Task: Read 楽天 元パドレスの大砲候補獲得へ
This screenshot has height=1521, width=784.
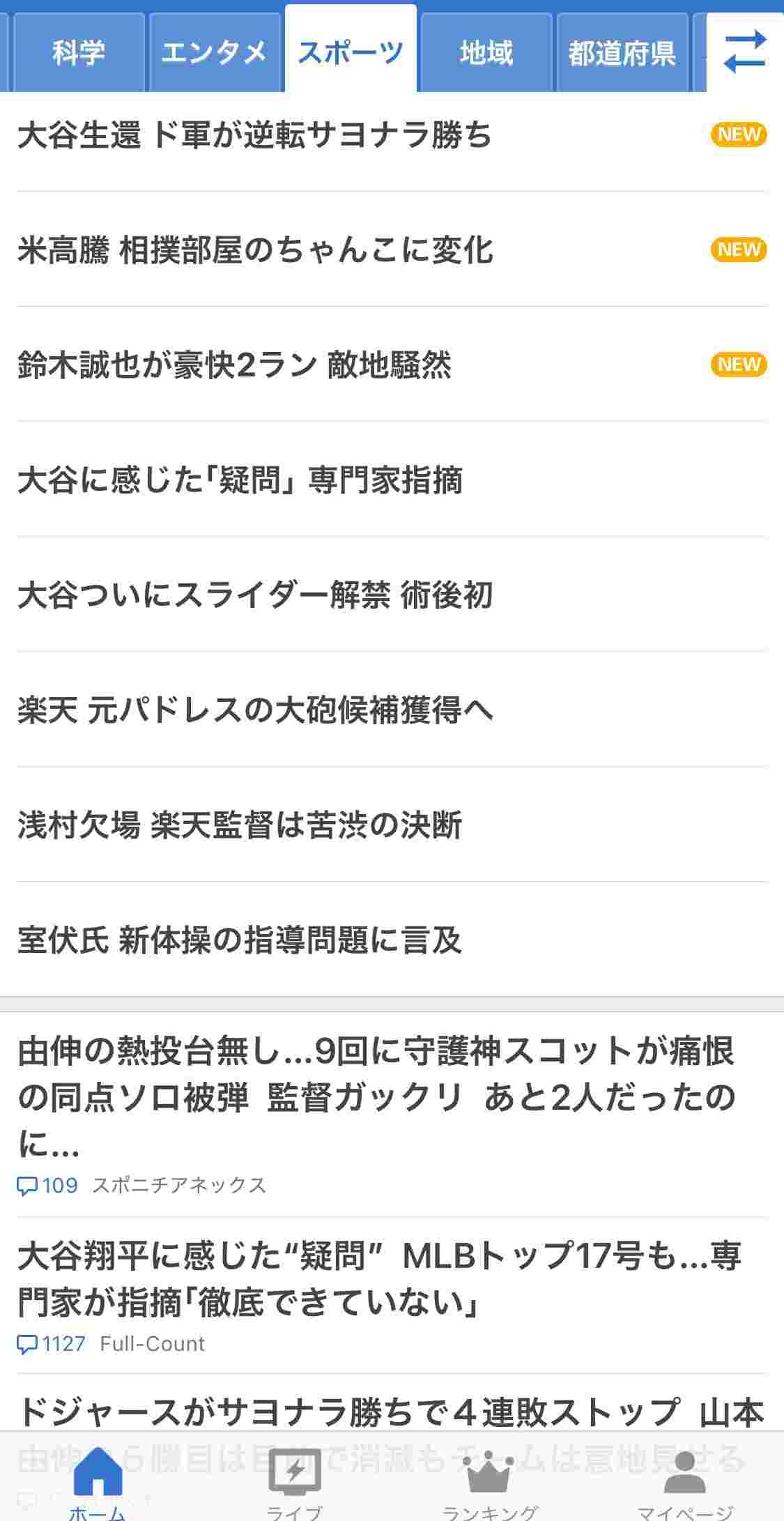Action: (x=255, y=710)
